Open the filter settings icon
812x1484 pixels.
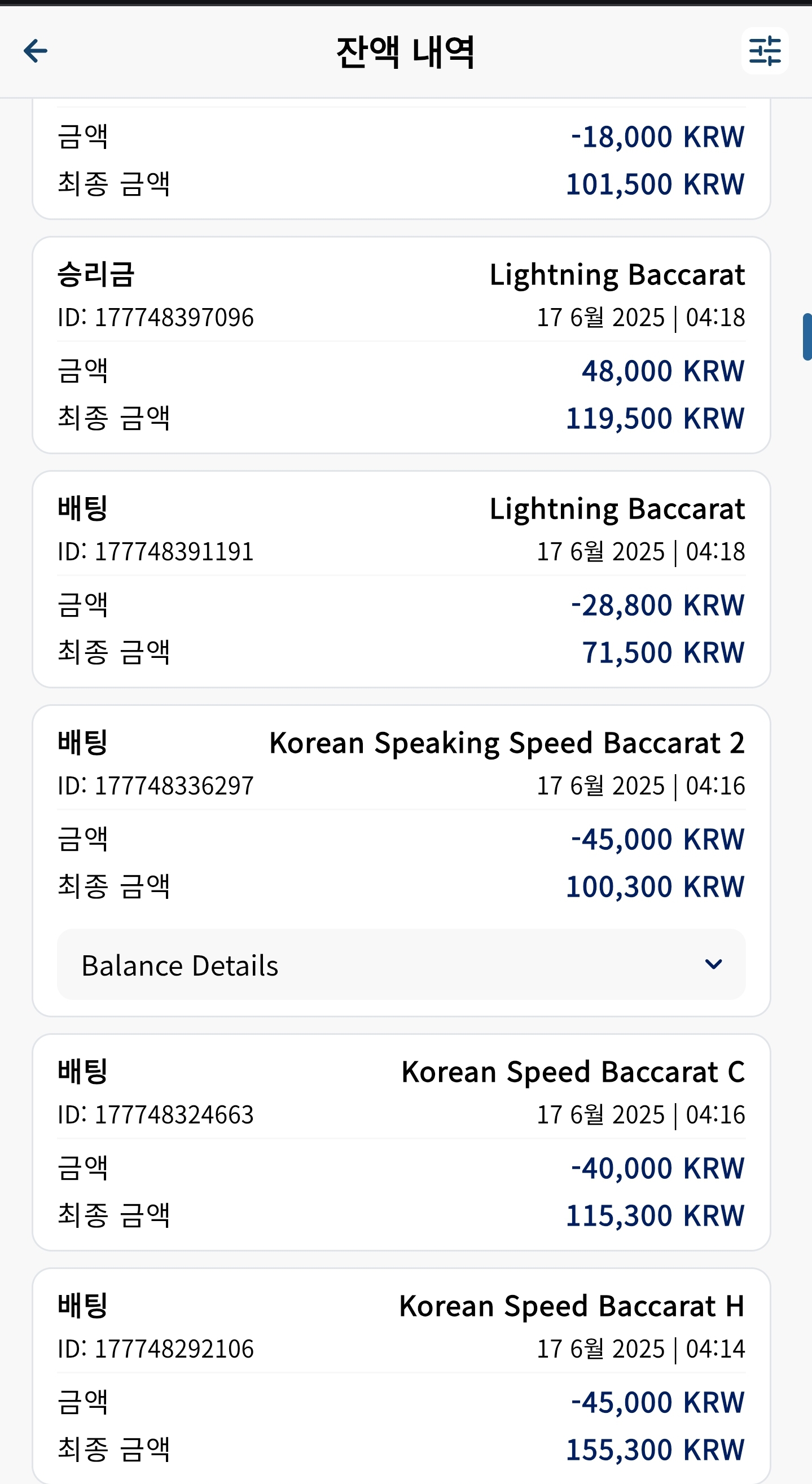click(x=765, y=51)
